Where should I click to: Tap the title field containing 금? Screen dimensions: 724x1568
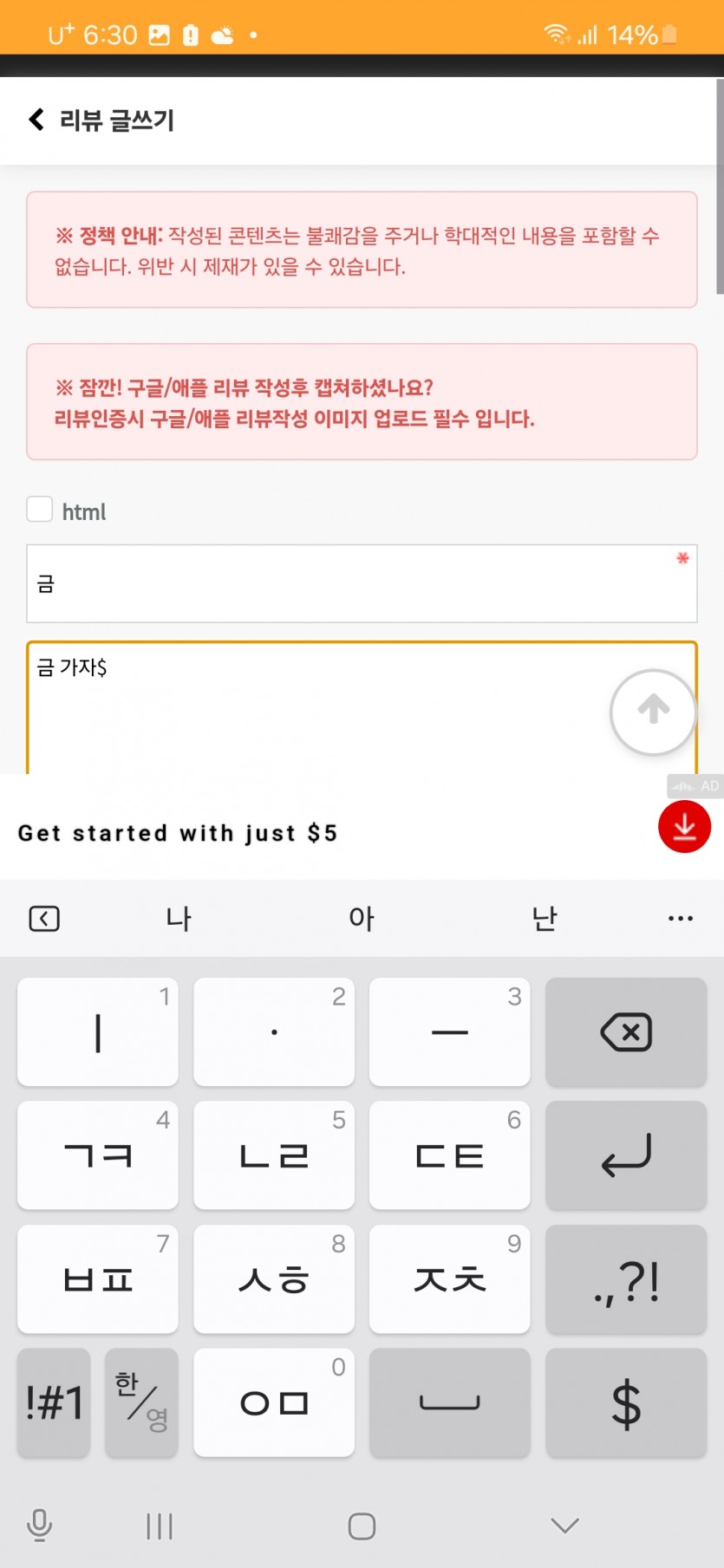tap(362, 583)
